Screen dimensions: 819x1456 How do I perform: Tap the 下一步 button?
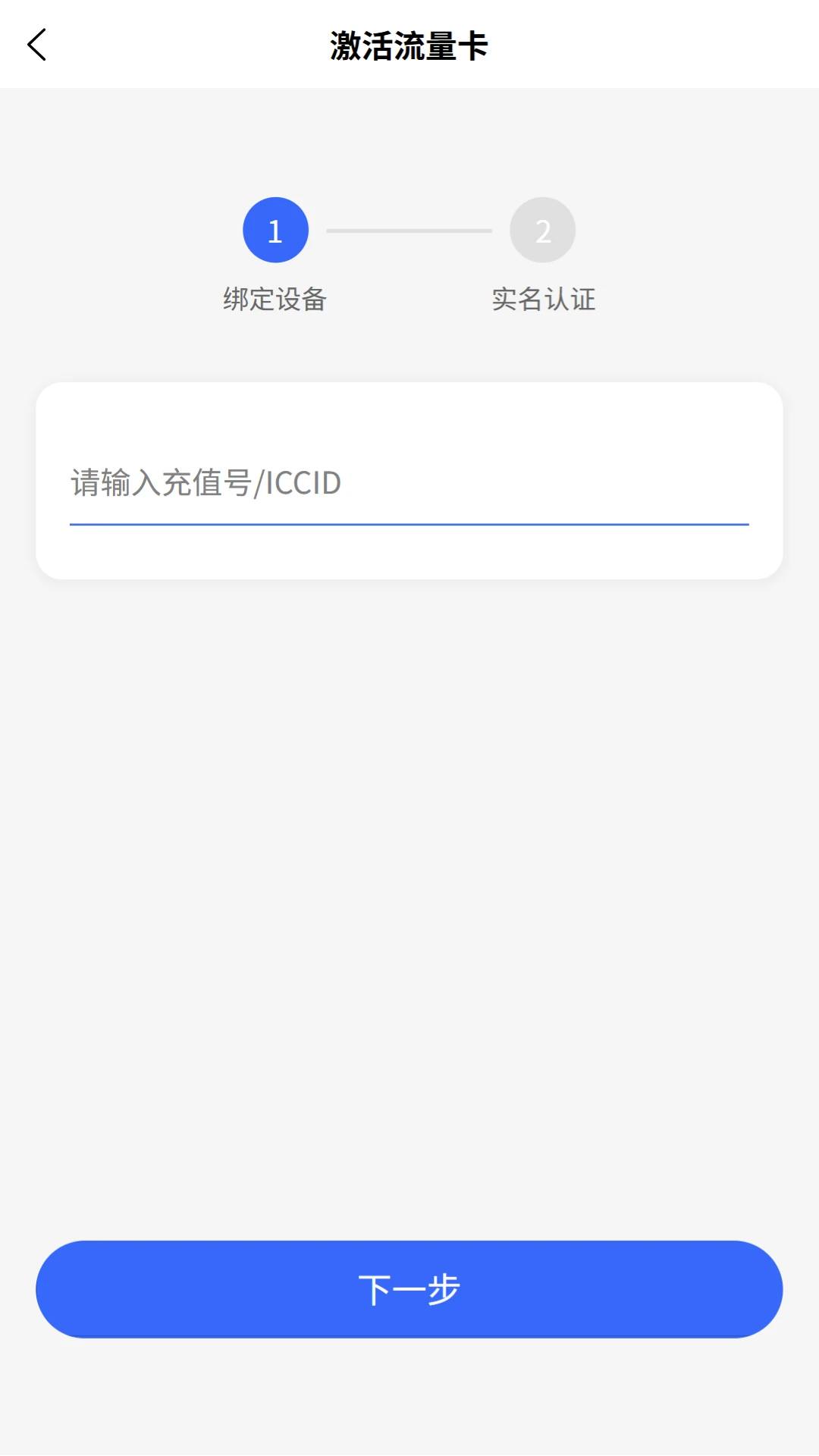409,1289
